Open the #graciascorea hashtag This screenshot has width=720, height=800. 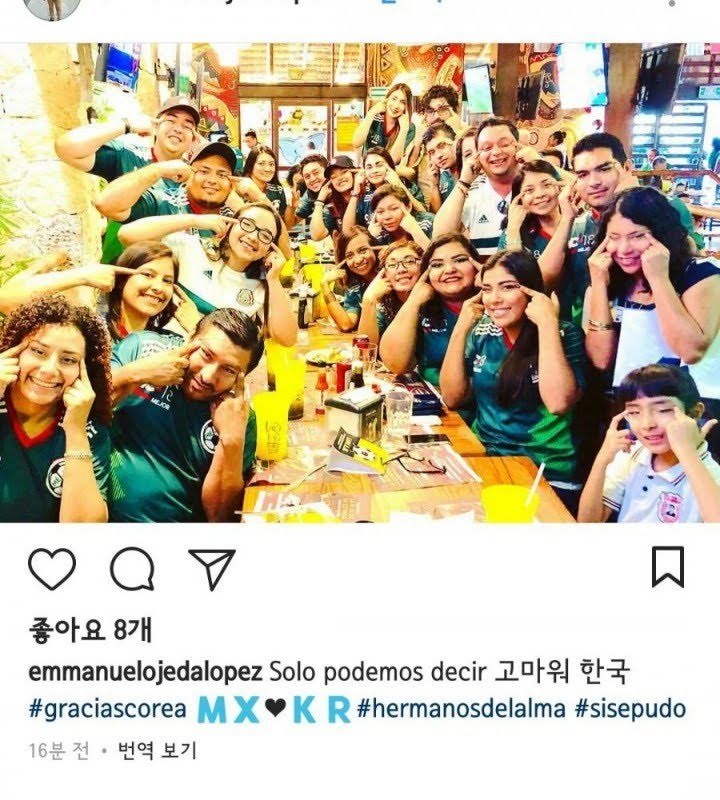click(108, 709)
